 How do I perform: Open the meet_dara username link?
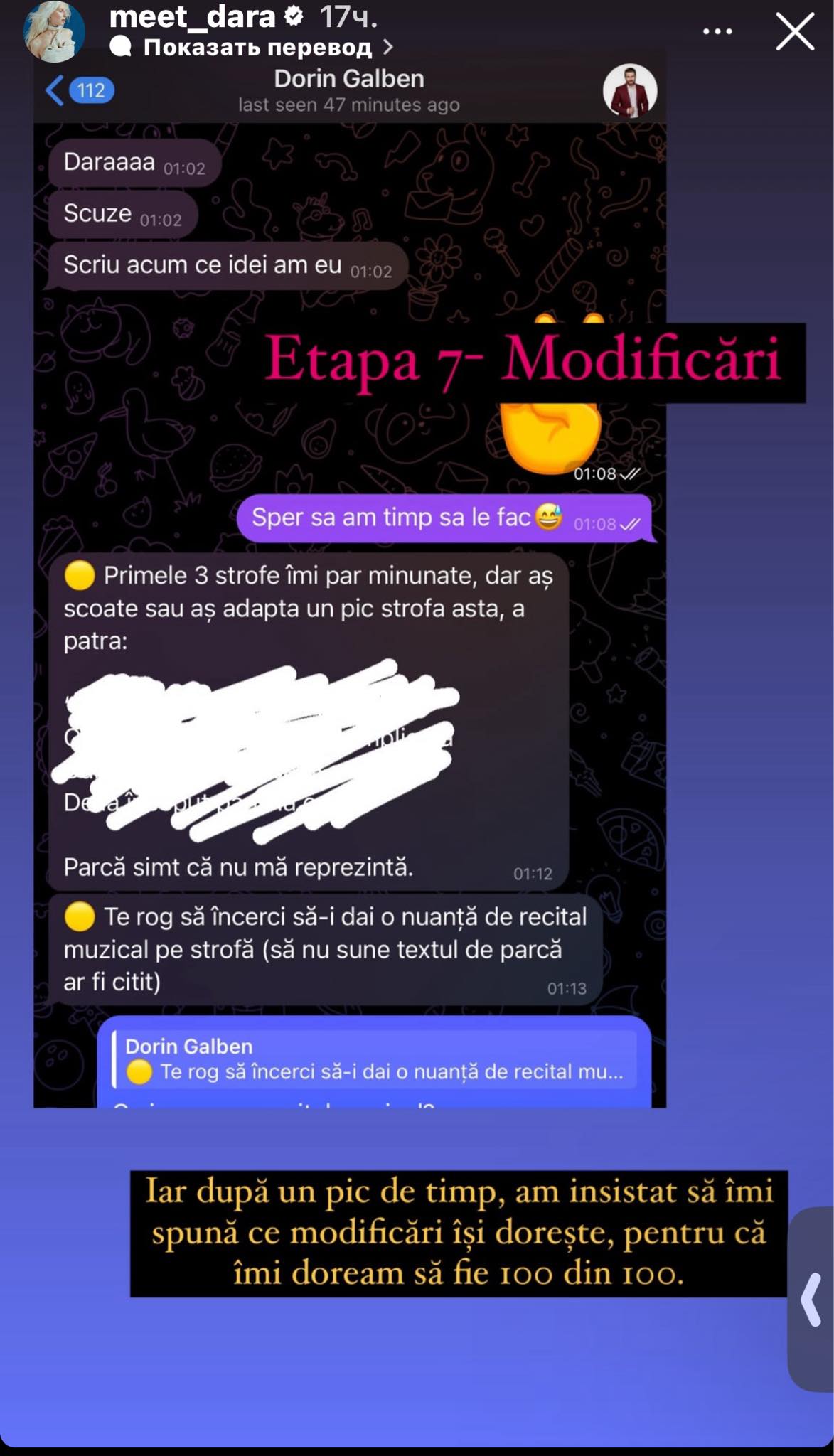click(192, 17)
